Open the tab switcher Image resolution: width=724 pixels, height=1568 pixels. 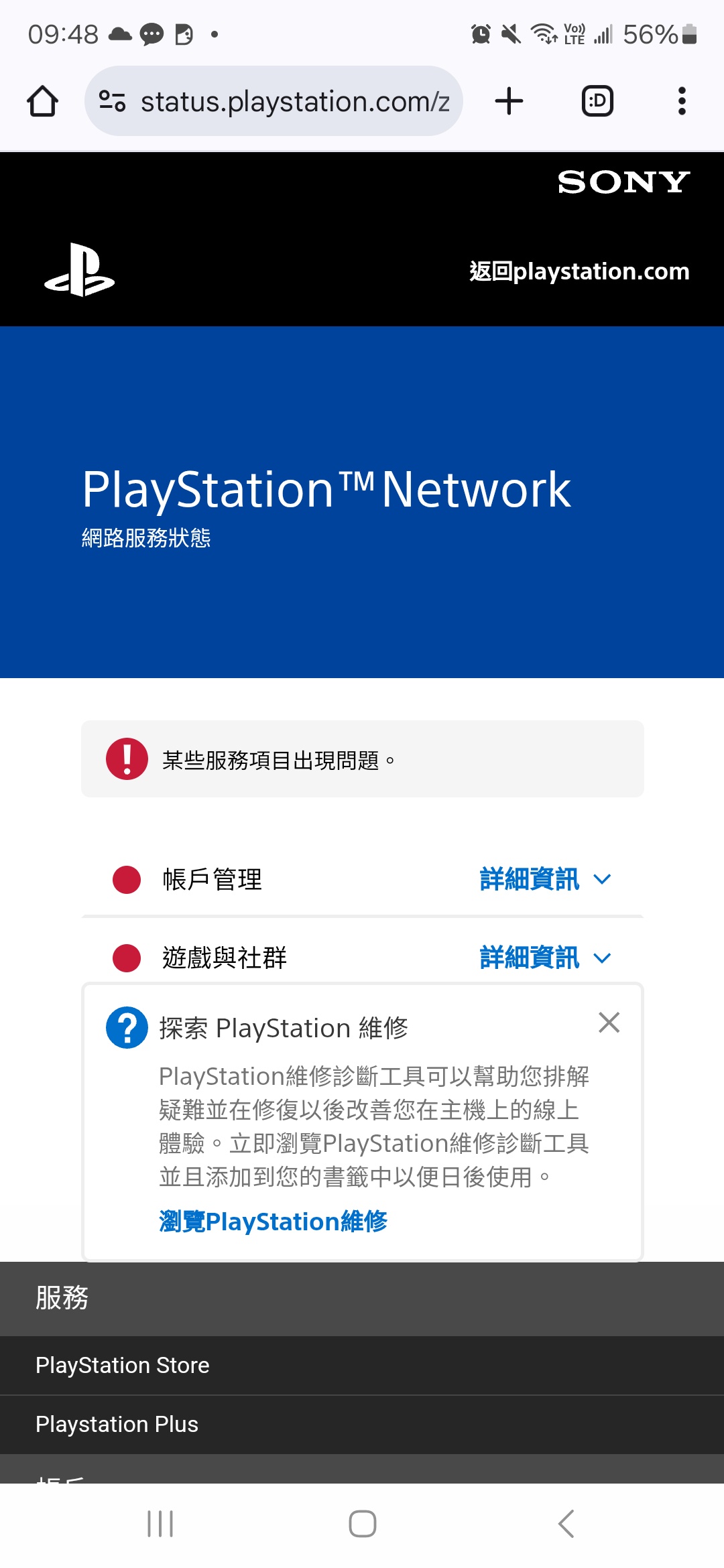(x=597, y=101)
